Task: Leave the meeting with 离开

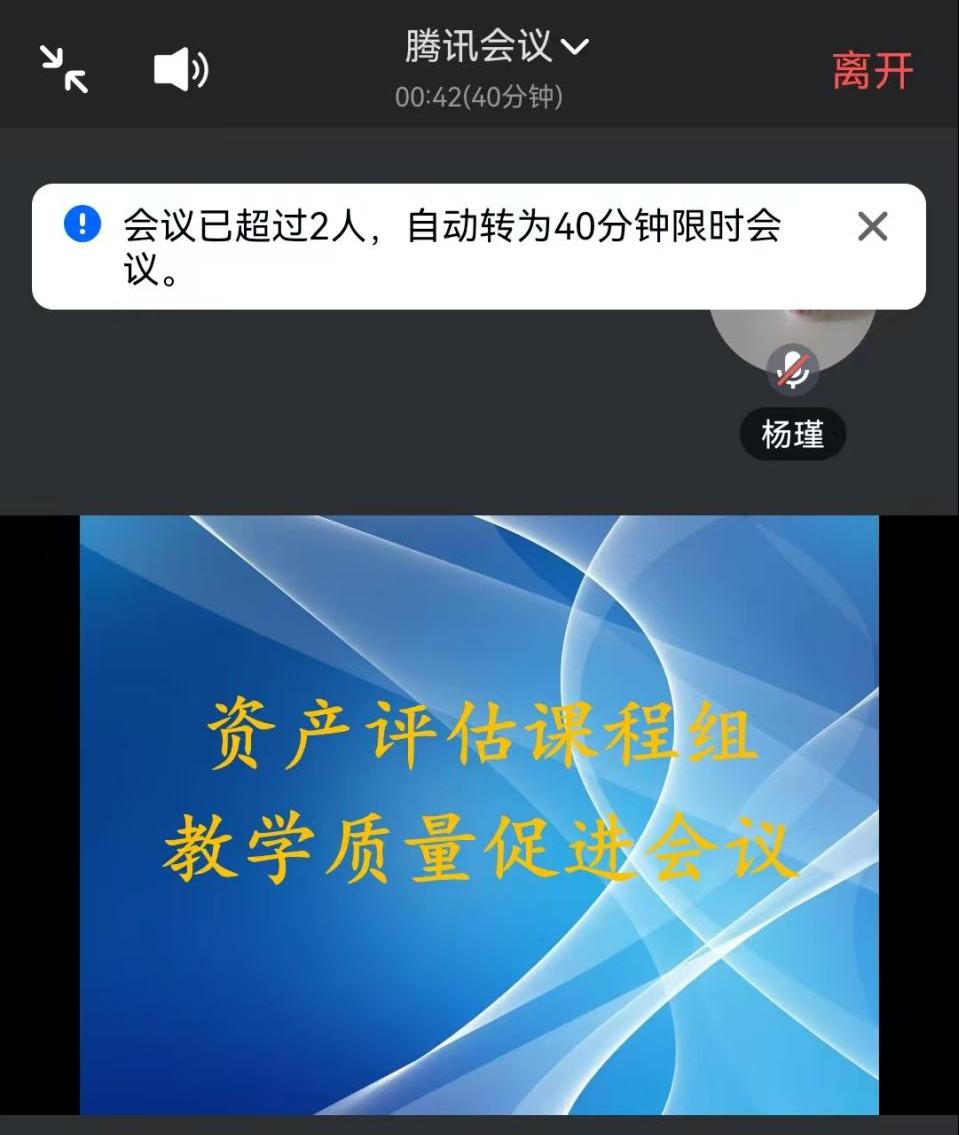Action: click(872, 71)
